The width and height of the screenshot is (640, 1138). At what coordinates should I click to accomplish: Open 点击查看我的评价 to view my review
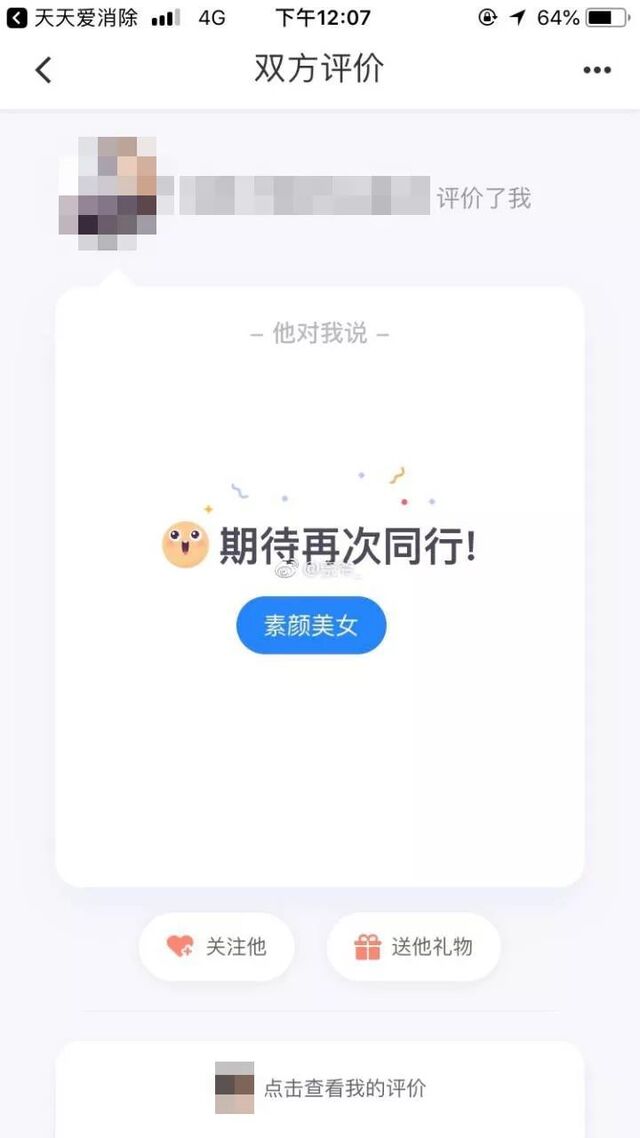pyautogui.click(x=320, y=1088)
